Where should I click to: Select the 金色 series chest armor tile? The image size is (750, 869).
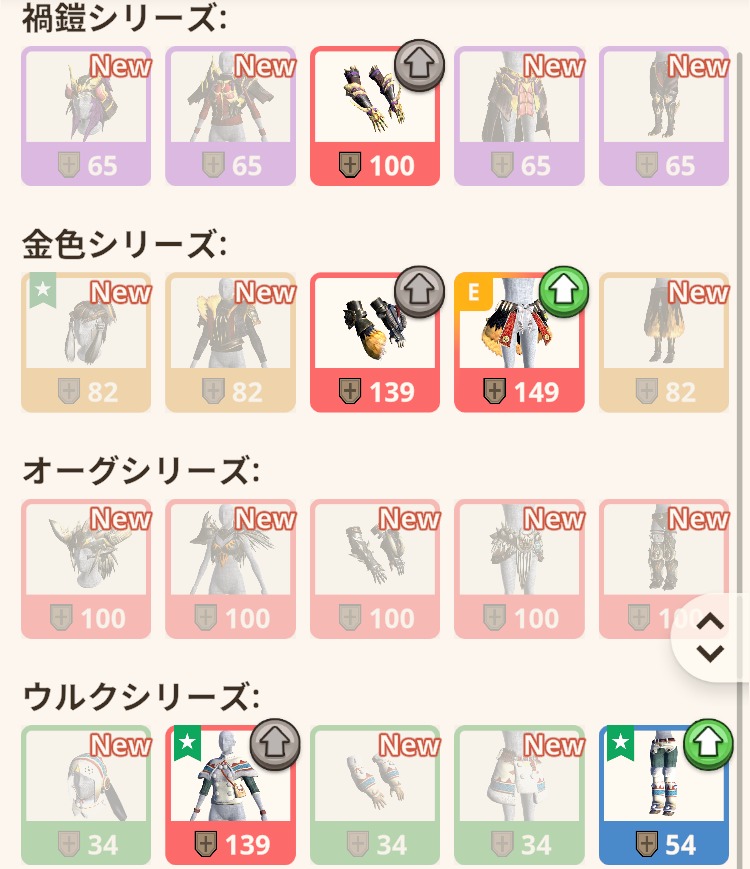[x=230, y=342]
